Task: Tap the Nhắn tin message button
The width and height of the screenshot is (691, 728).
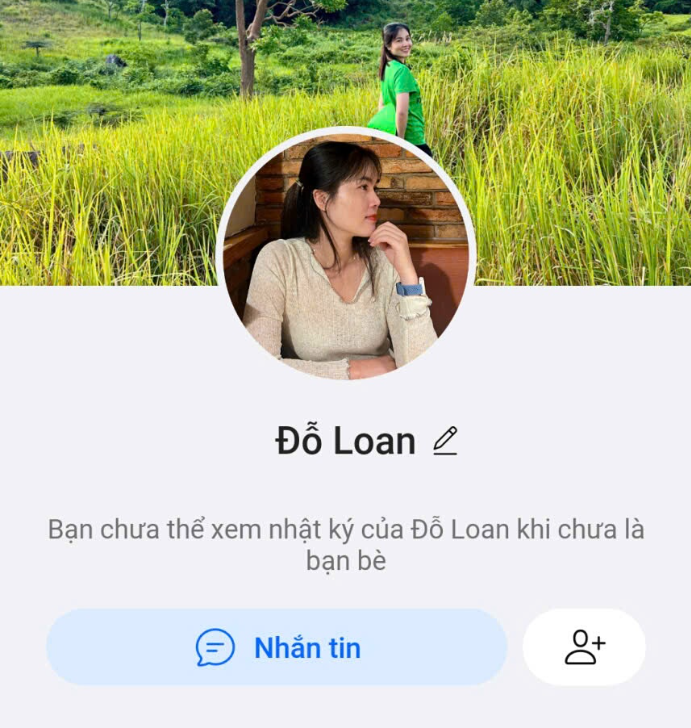Action: [276, 647]
